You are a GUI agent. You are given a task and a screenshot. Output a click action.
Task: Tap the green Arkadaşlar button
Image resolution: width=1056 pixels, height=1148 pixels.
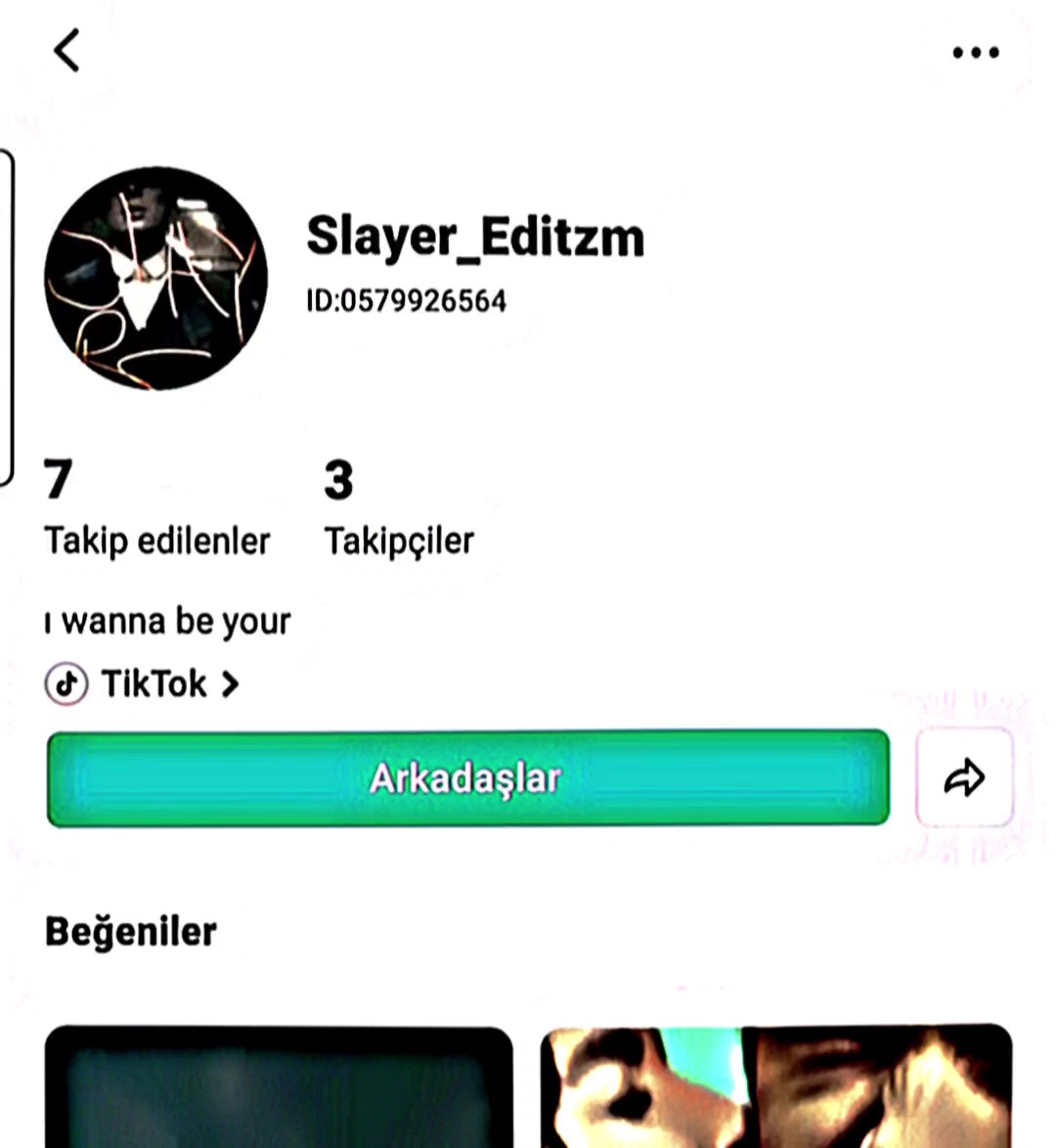(467, 778)
